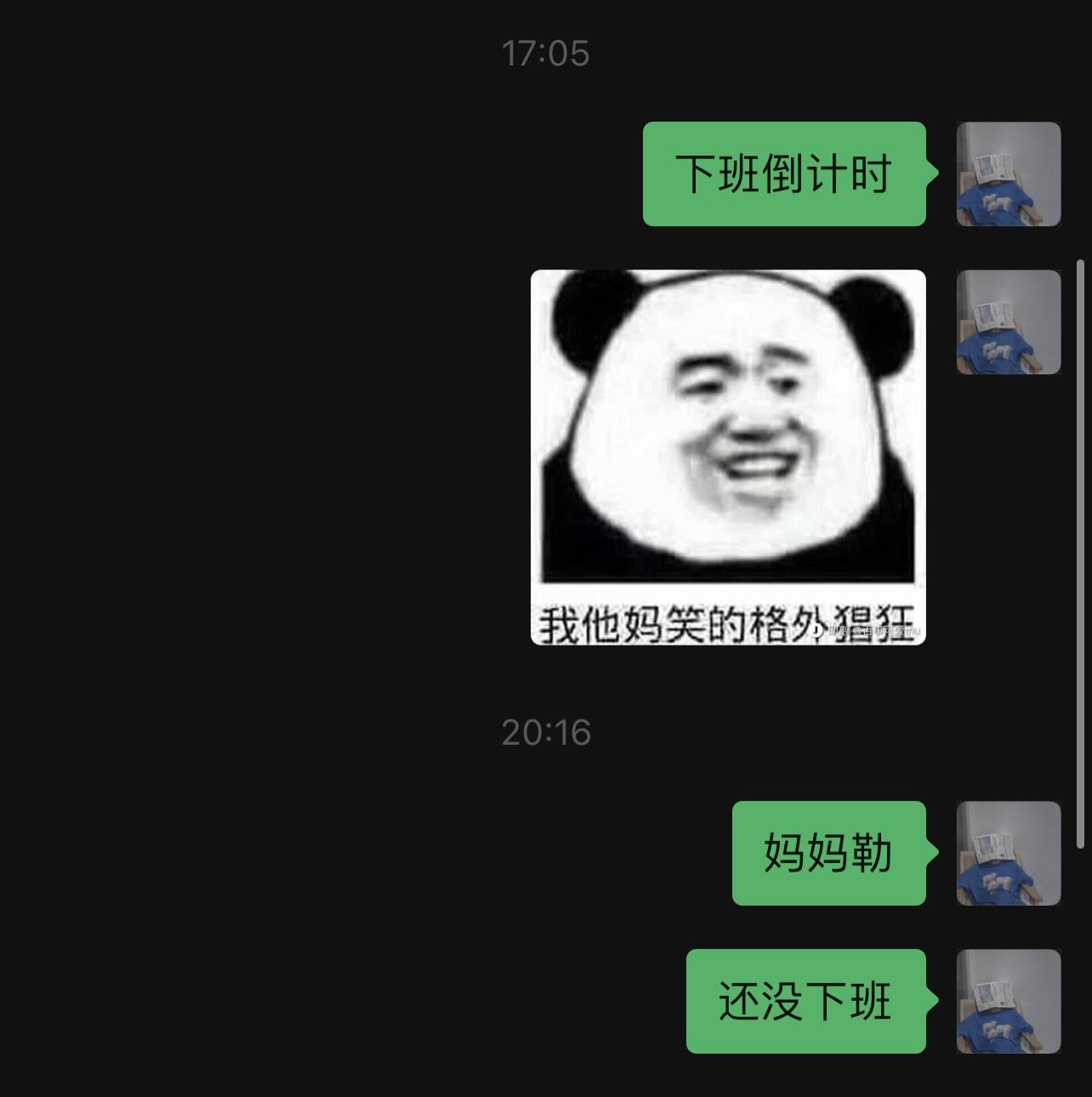Tap the avatar beside 还没下班 message
The height and width of the screenshot is (1097, 1092).
(x=1008, y=1001)
